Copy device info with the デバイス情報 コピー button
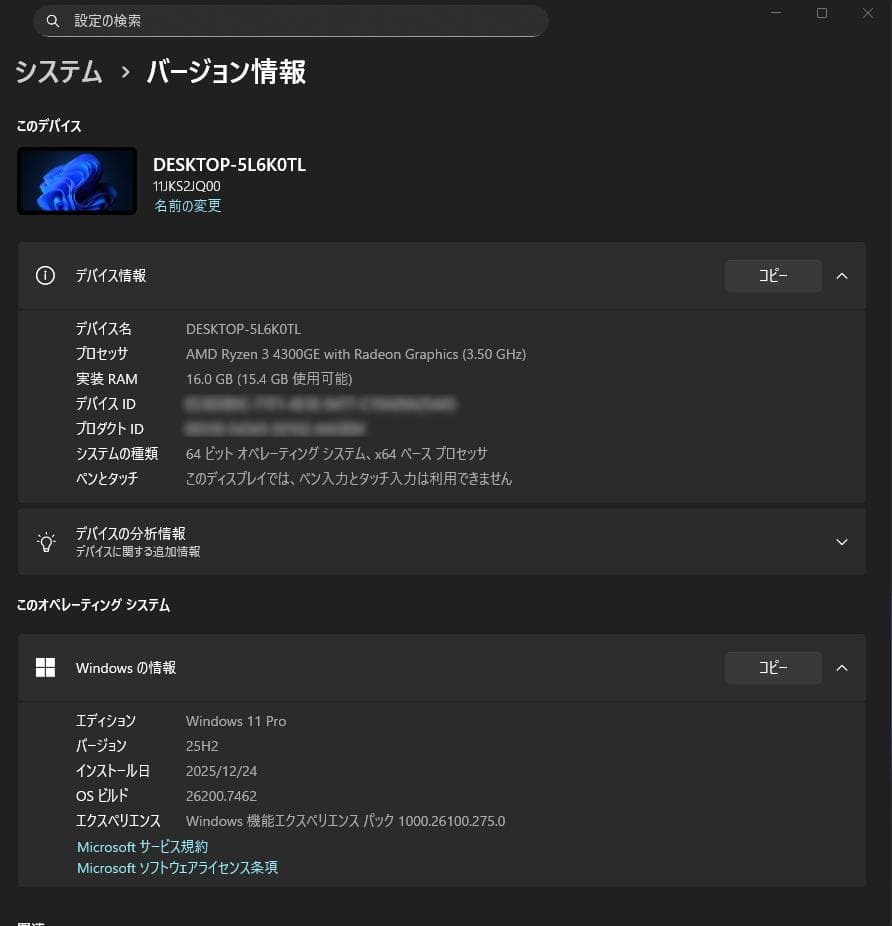Screen dimensions: 892x926 pyautogui.click(x=772, y=276)
